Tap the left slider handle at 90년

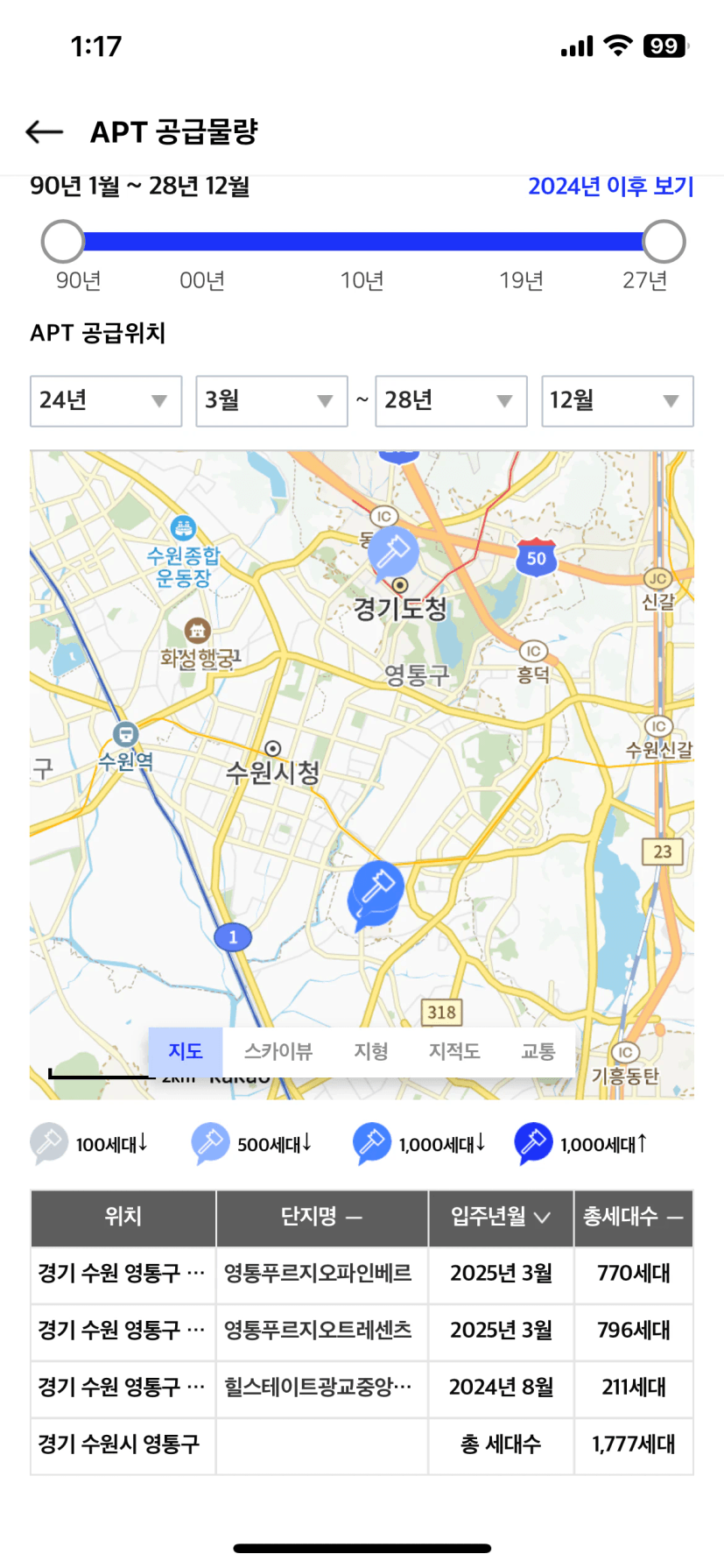(63, 242)
